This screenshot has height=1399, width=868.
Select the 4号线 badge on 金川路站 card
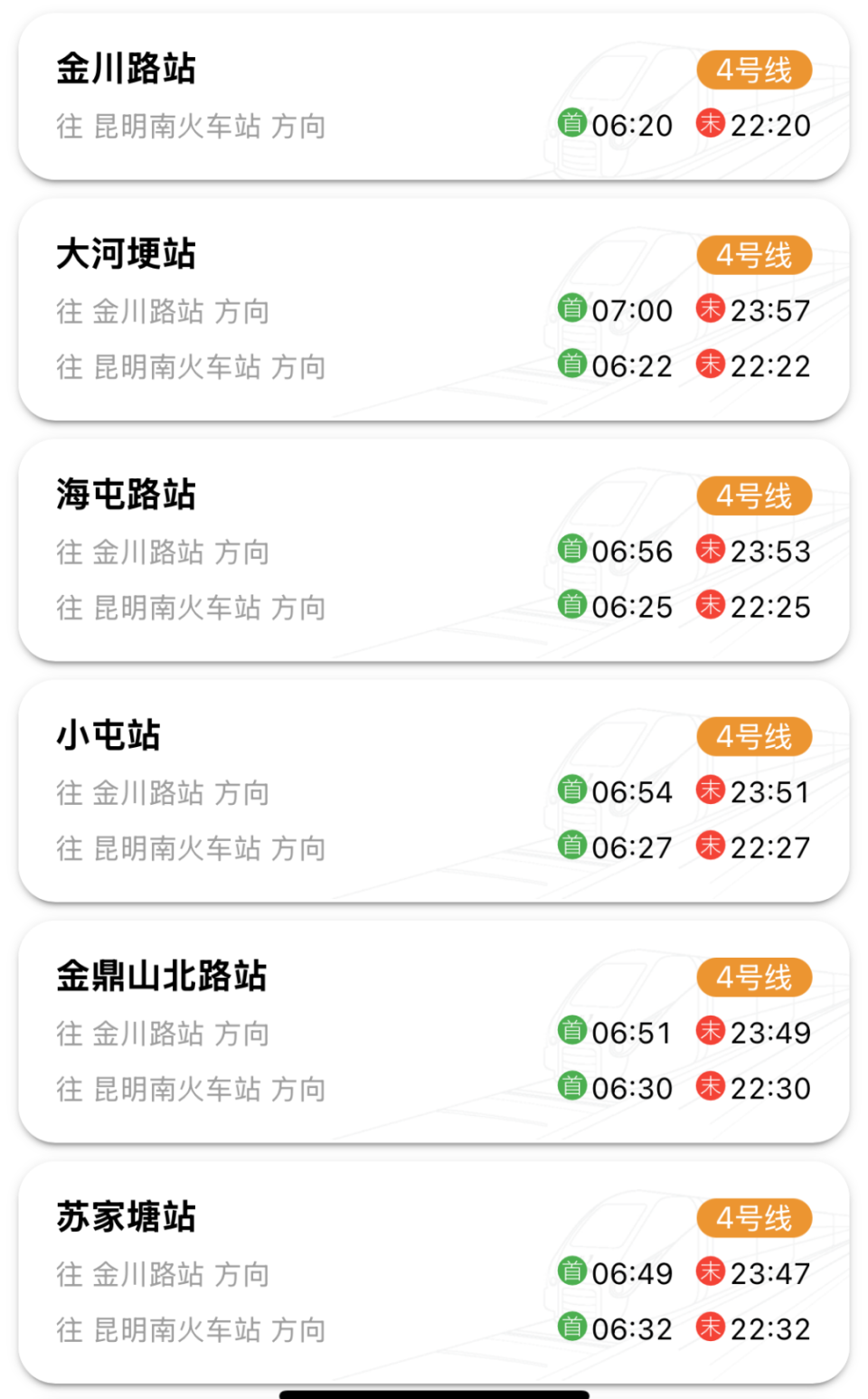754,70
